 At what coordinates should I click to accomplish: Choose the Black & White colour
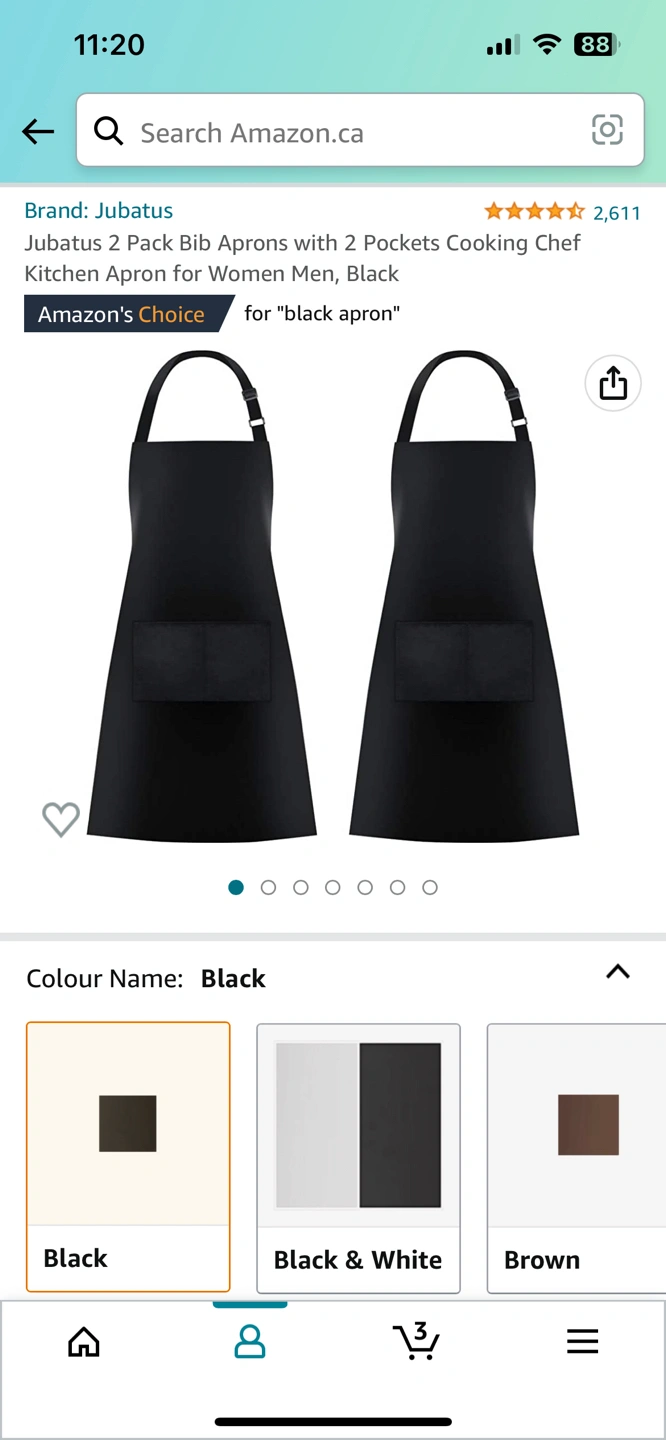coord(358,1158)
